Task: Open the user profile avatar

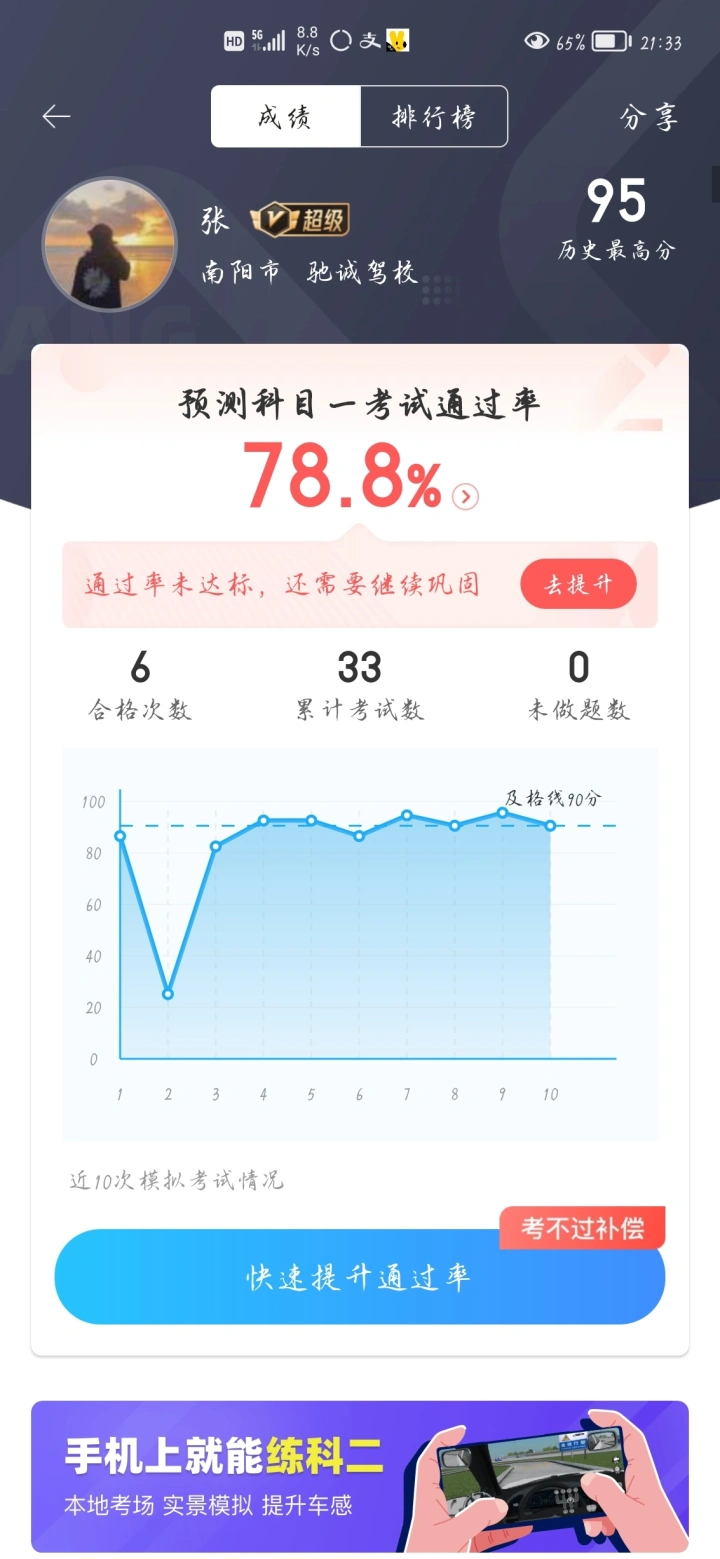Action: pyautogui.click(x=109, y=245)
